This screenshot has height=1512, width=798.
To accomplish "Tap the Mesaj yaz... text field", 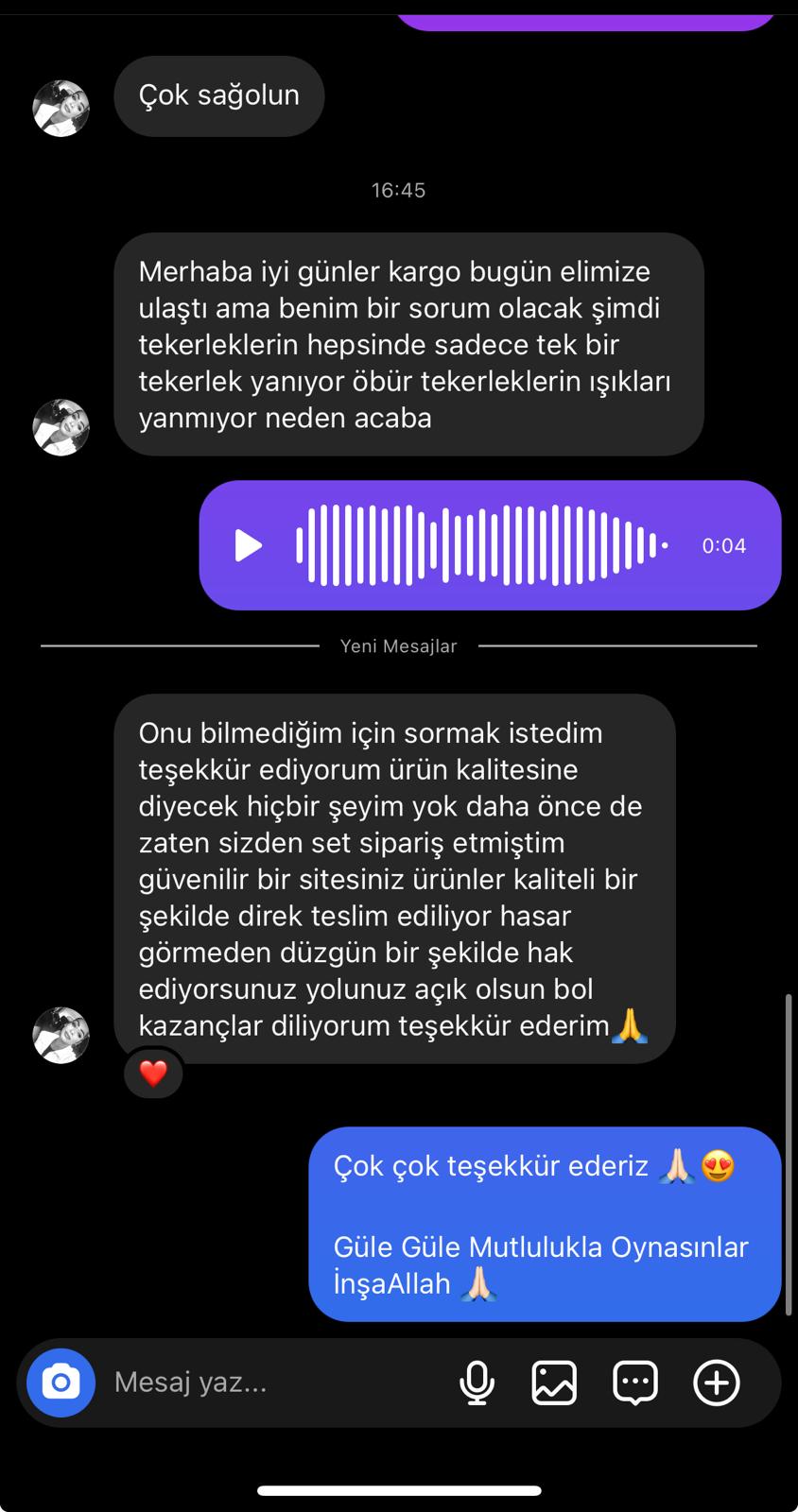I will tap(274, 1383).
